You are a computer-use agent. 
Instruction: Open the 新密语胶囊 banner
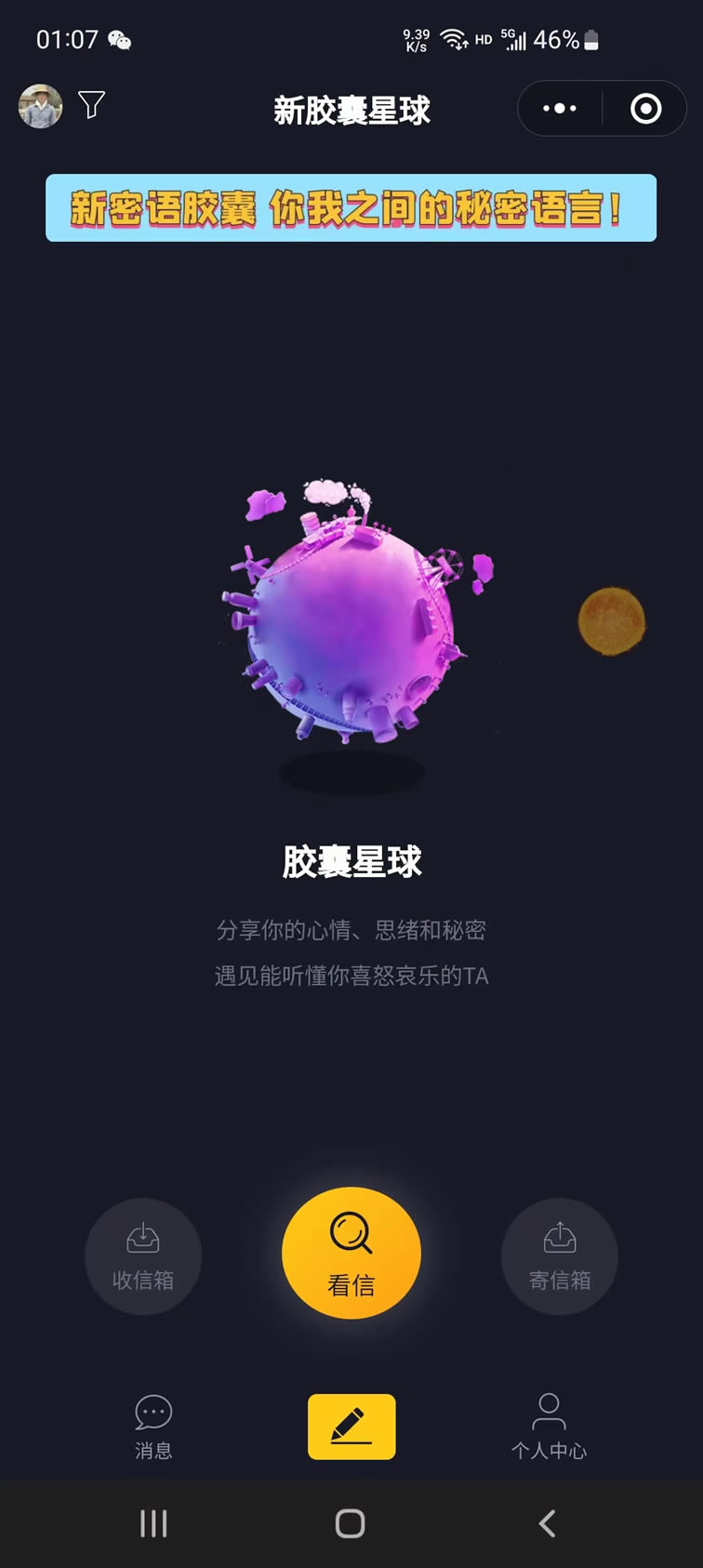tap(351, 208)
